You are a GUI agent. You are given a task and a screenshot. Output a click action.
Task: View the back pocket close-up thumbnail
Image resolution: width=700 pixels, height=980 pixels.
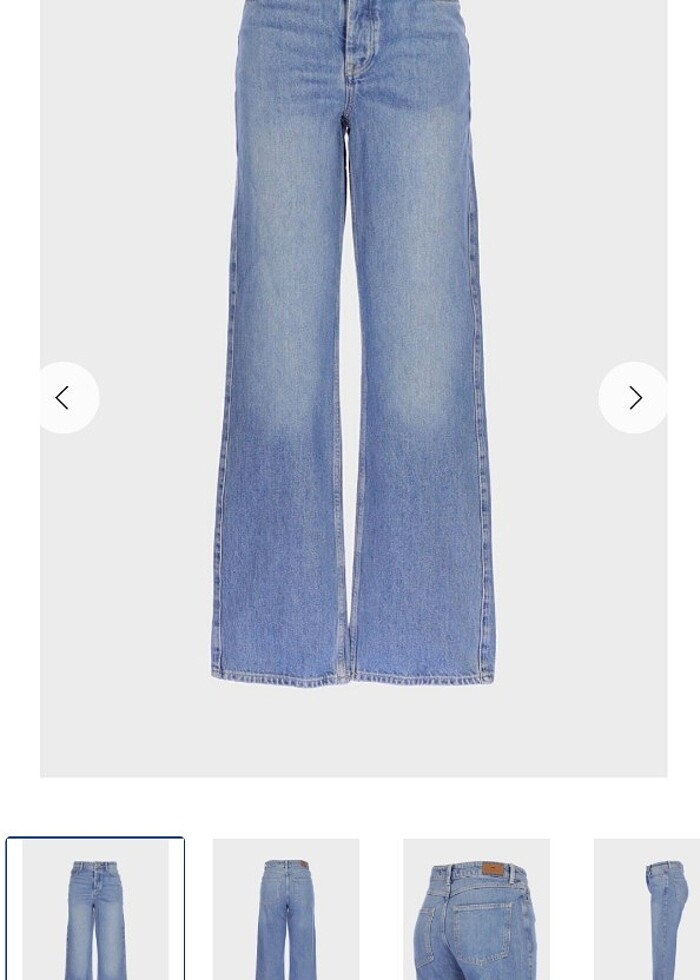[476, 909]
